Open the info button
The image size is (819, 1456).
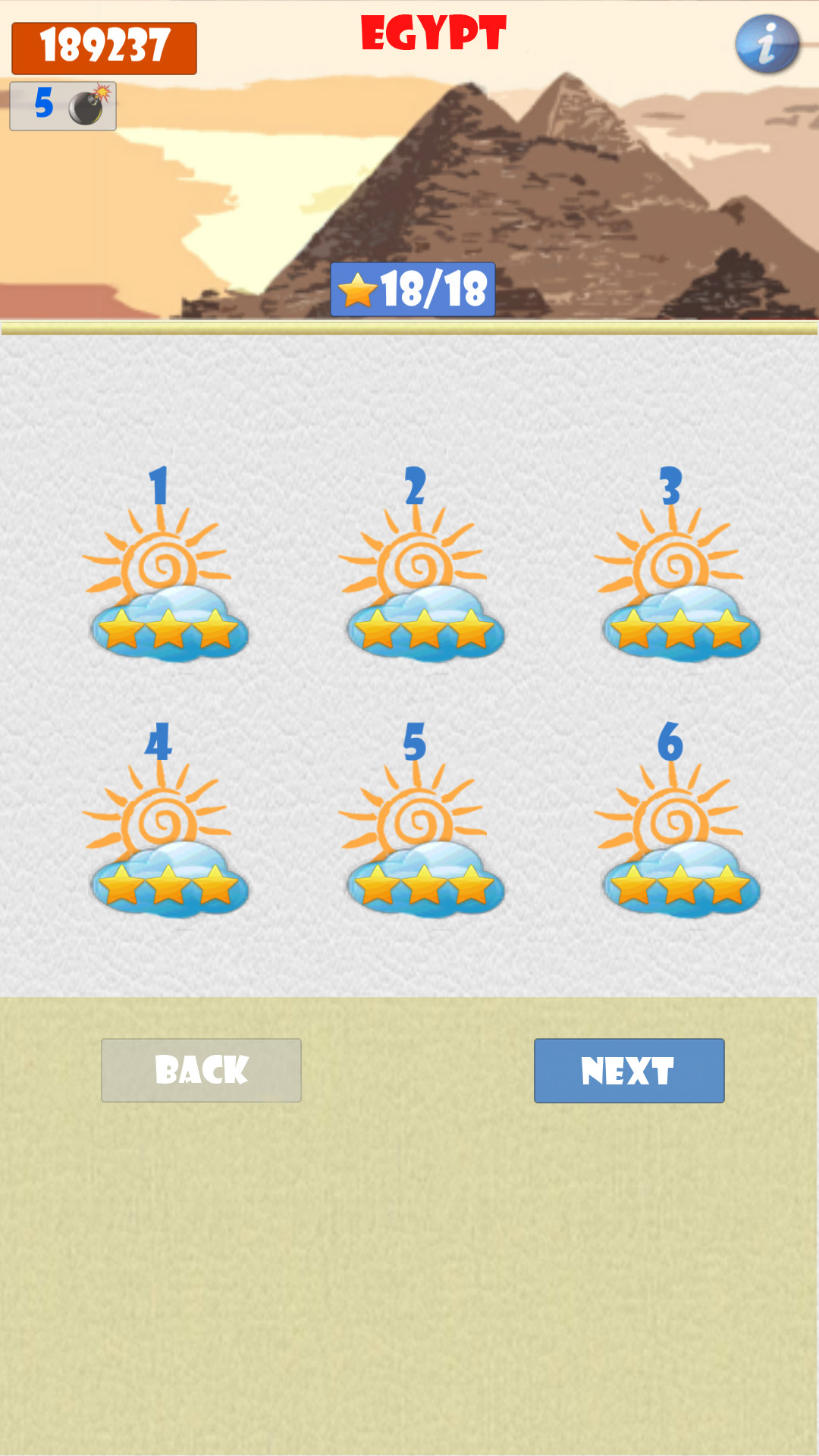pos(767,45)
